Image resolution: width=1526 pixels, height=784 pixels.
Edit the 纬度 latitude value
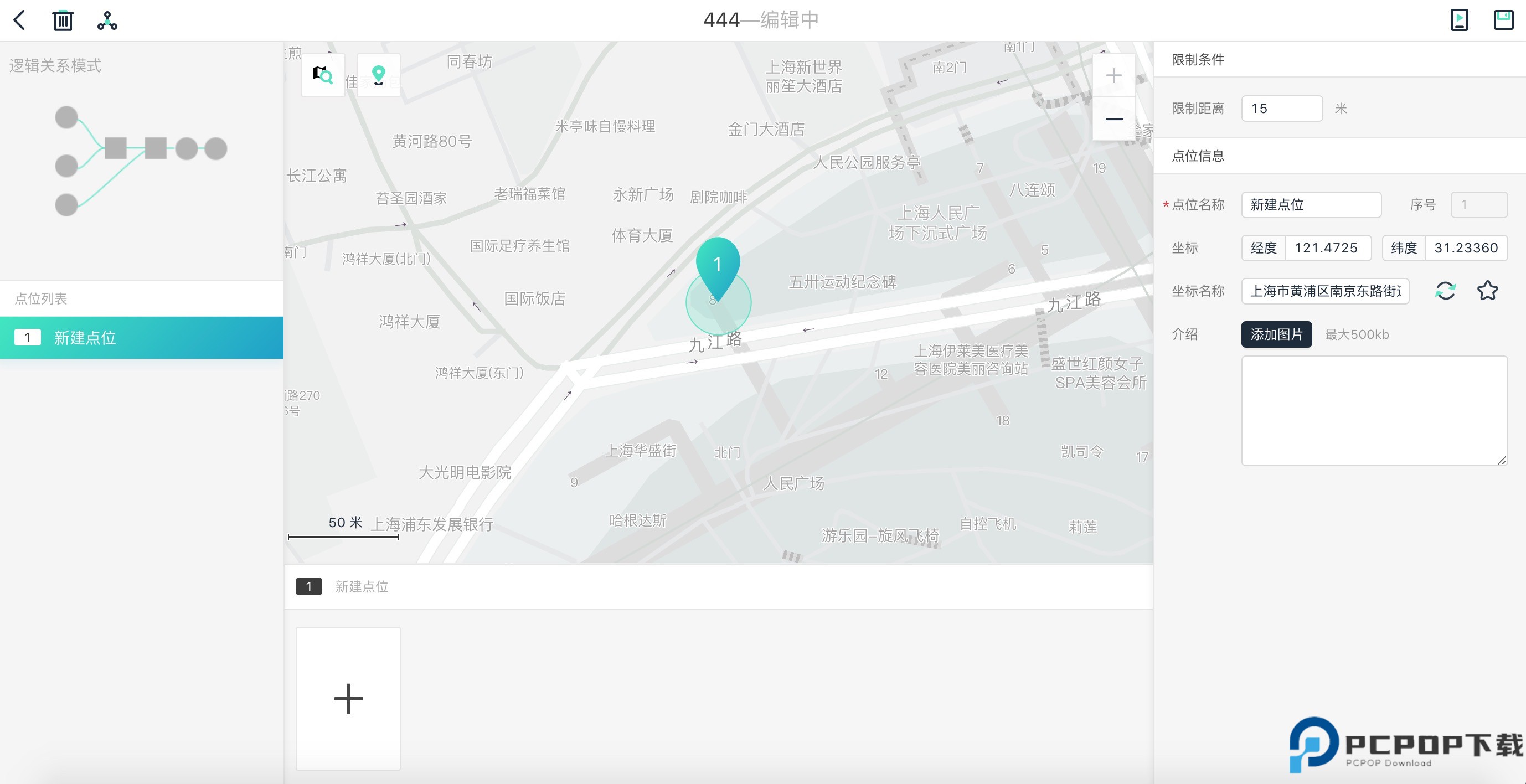tap(1466, 247)
